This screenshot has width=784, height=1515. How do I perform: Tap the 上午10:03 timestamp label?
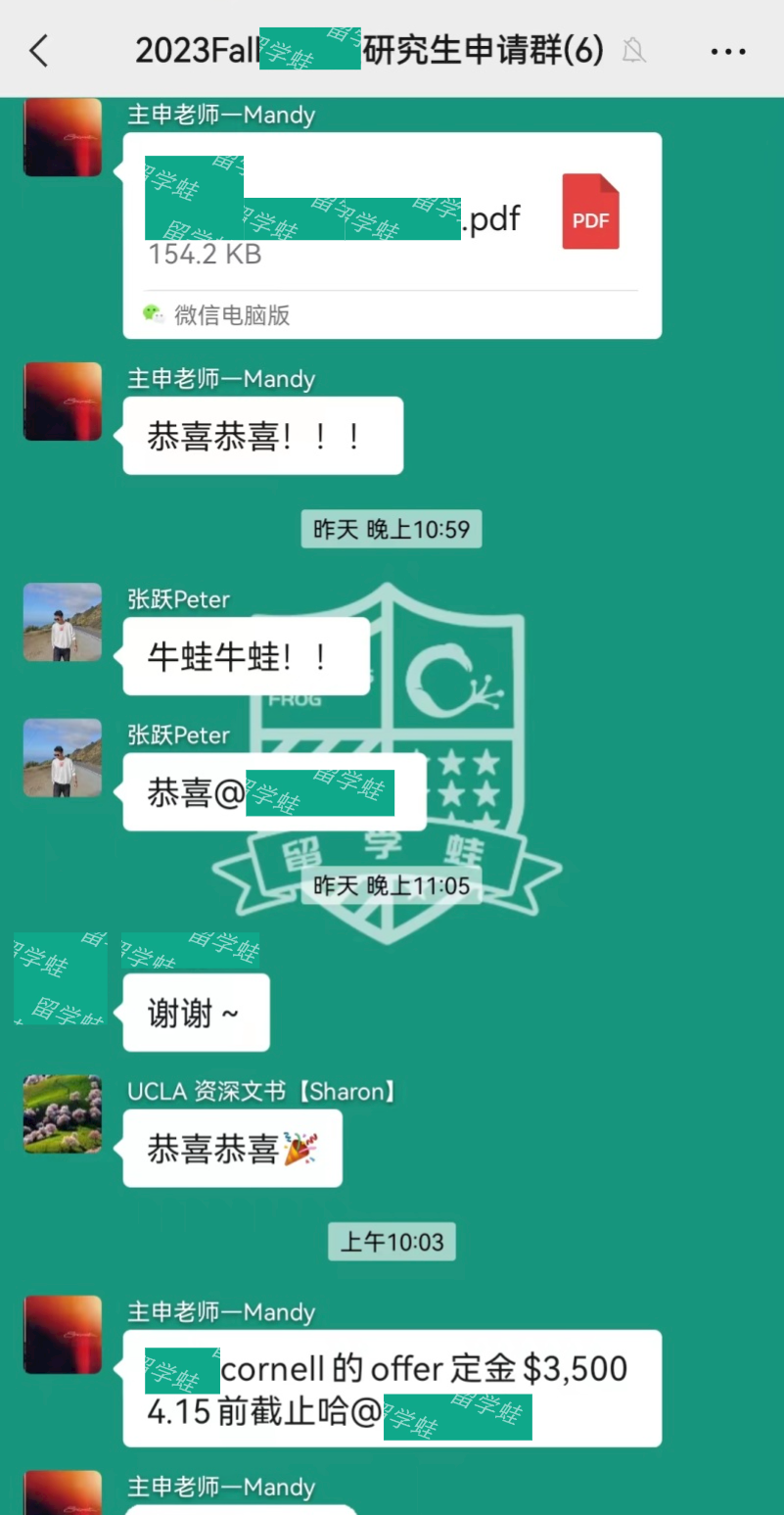coord(392,1241)
